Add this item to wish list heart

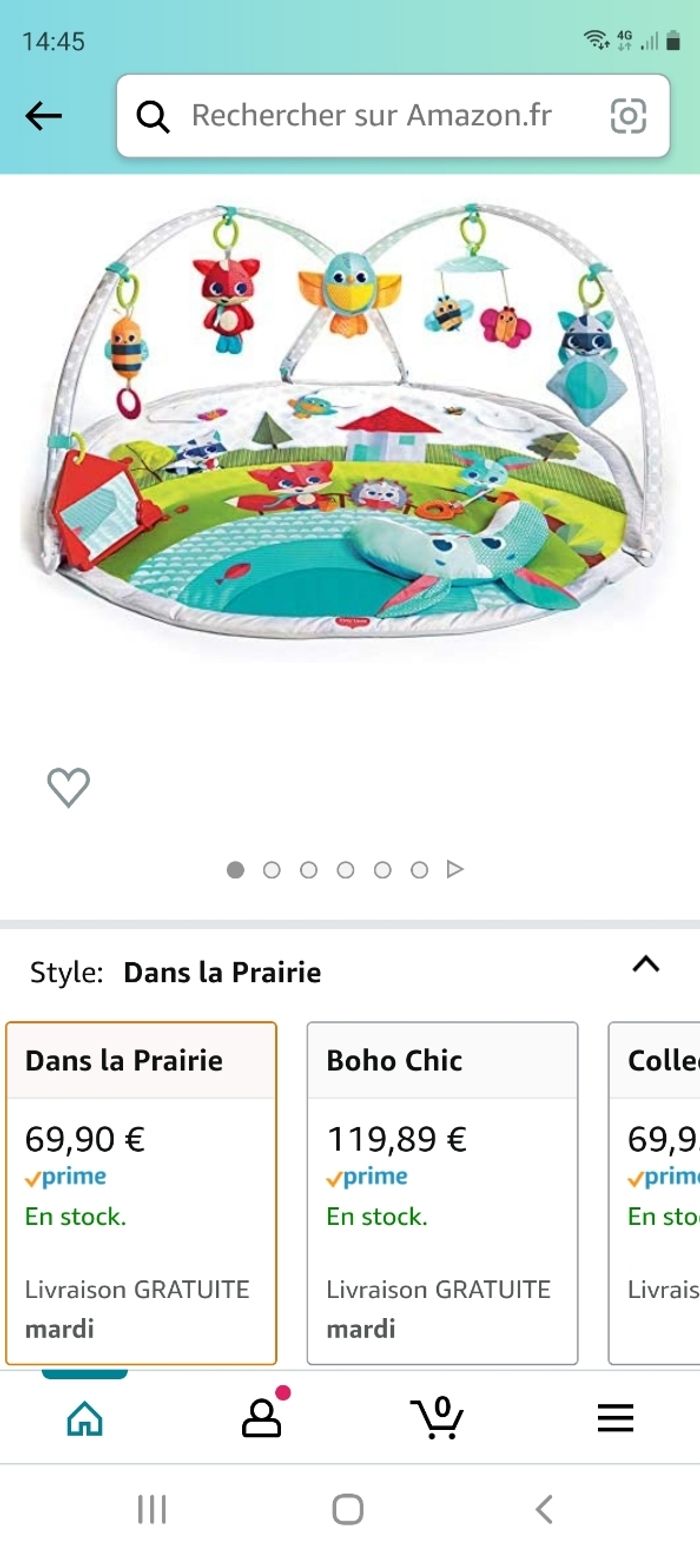[68, 787]
